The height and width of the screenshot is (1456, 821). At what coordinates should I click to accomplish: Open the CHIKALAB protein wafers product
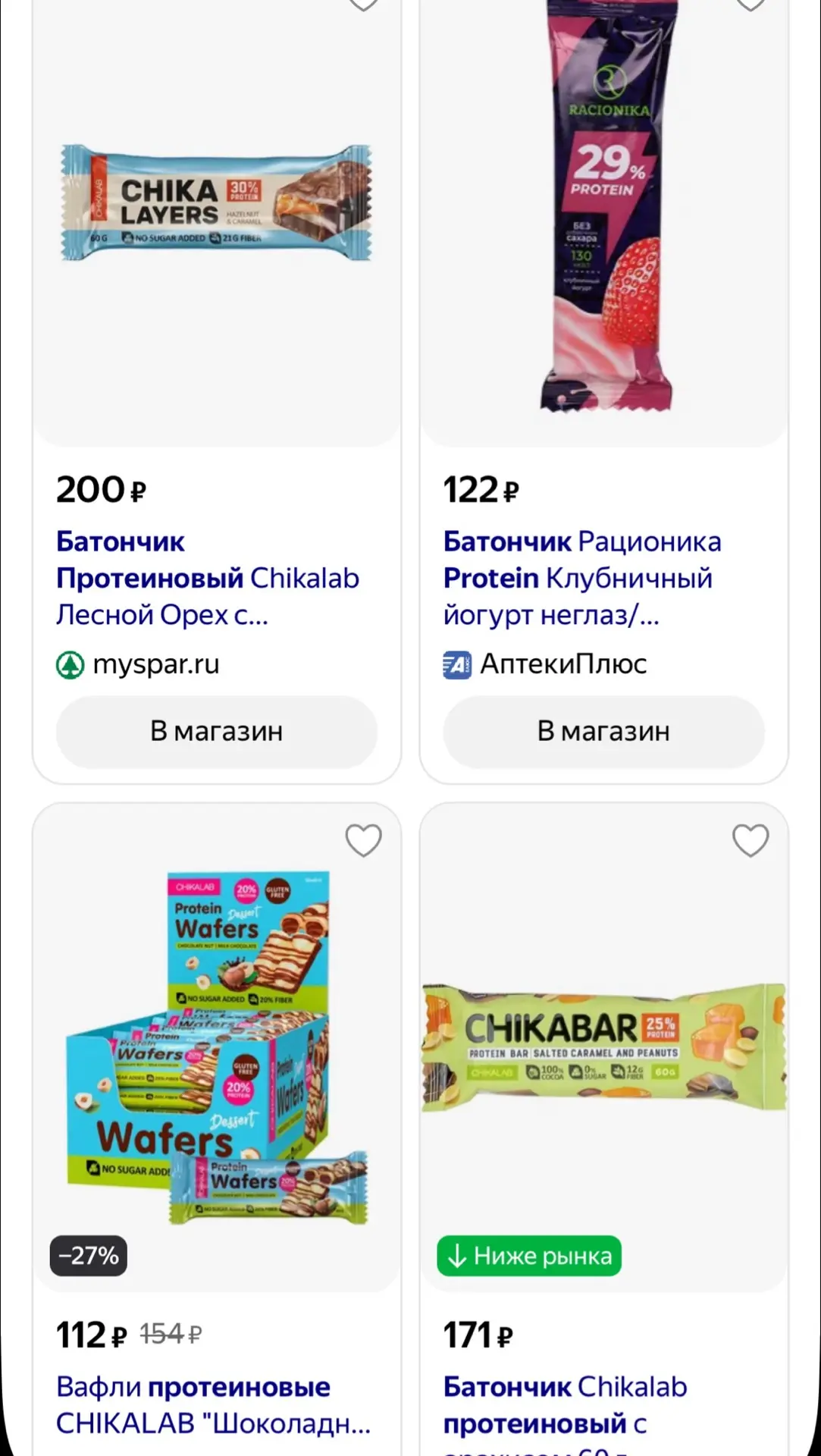pos(217,1049)
